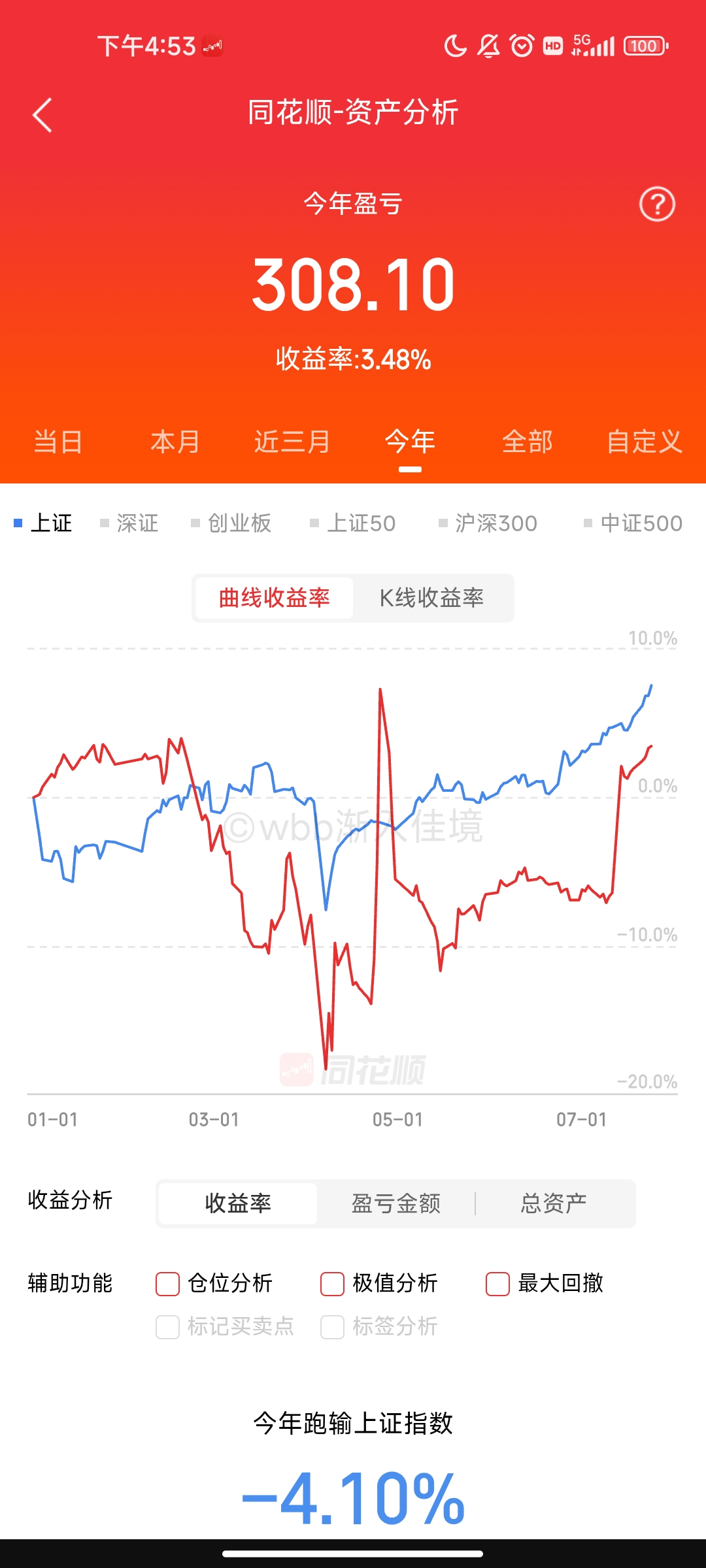Enable the 仓位分析 checkbox
Screen dimensions: 706x1568
(168, 1284)
